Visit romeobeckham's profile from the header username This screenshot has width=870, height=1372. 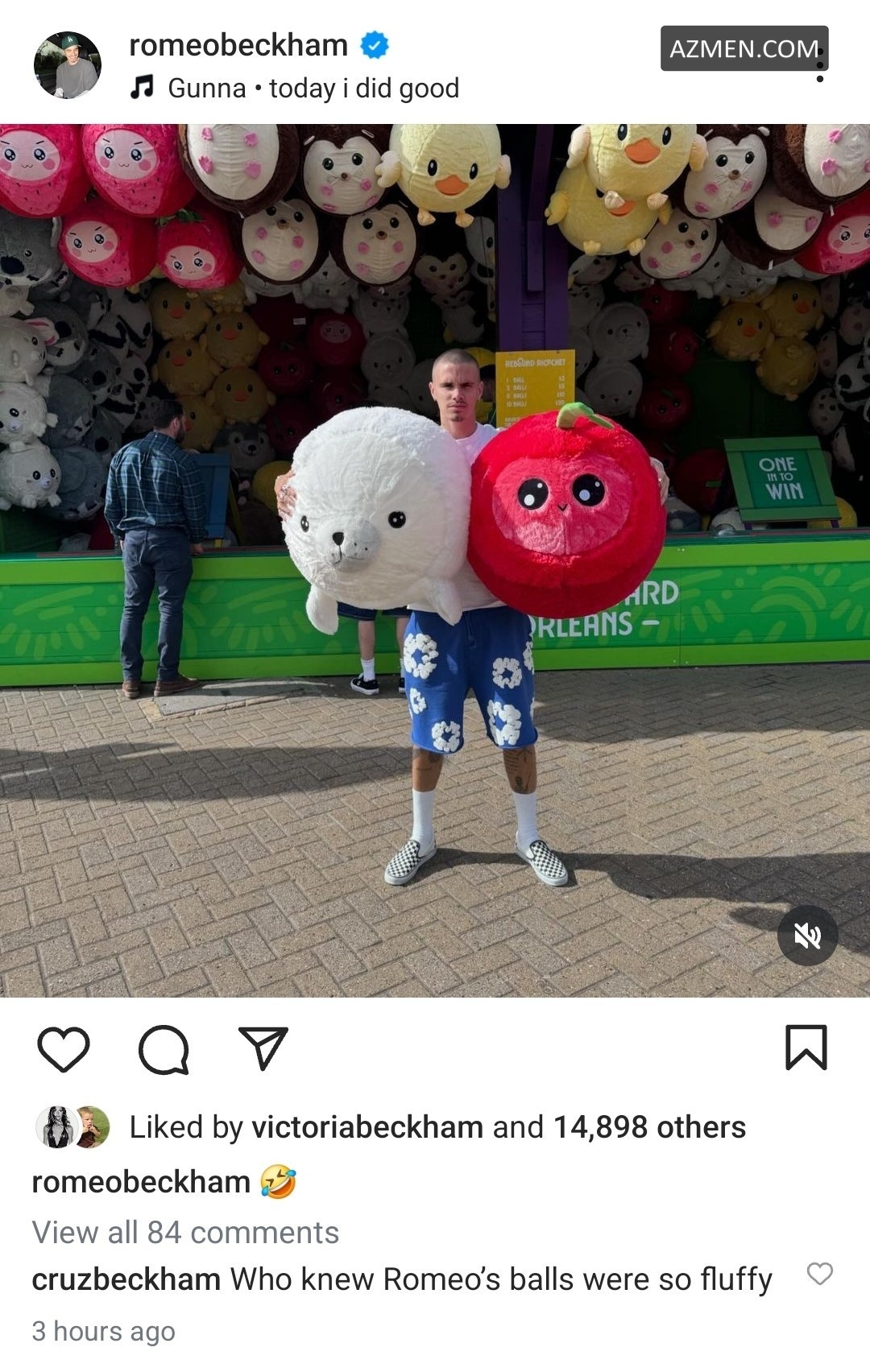tap(238, 45)
